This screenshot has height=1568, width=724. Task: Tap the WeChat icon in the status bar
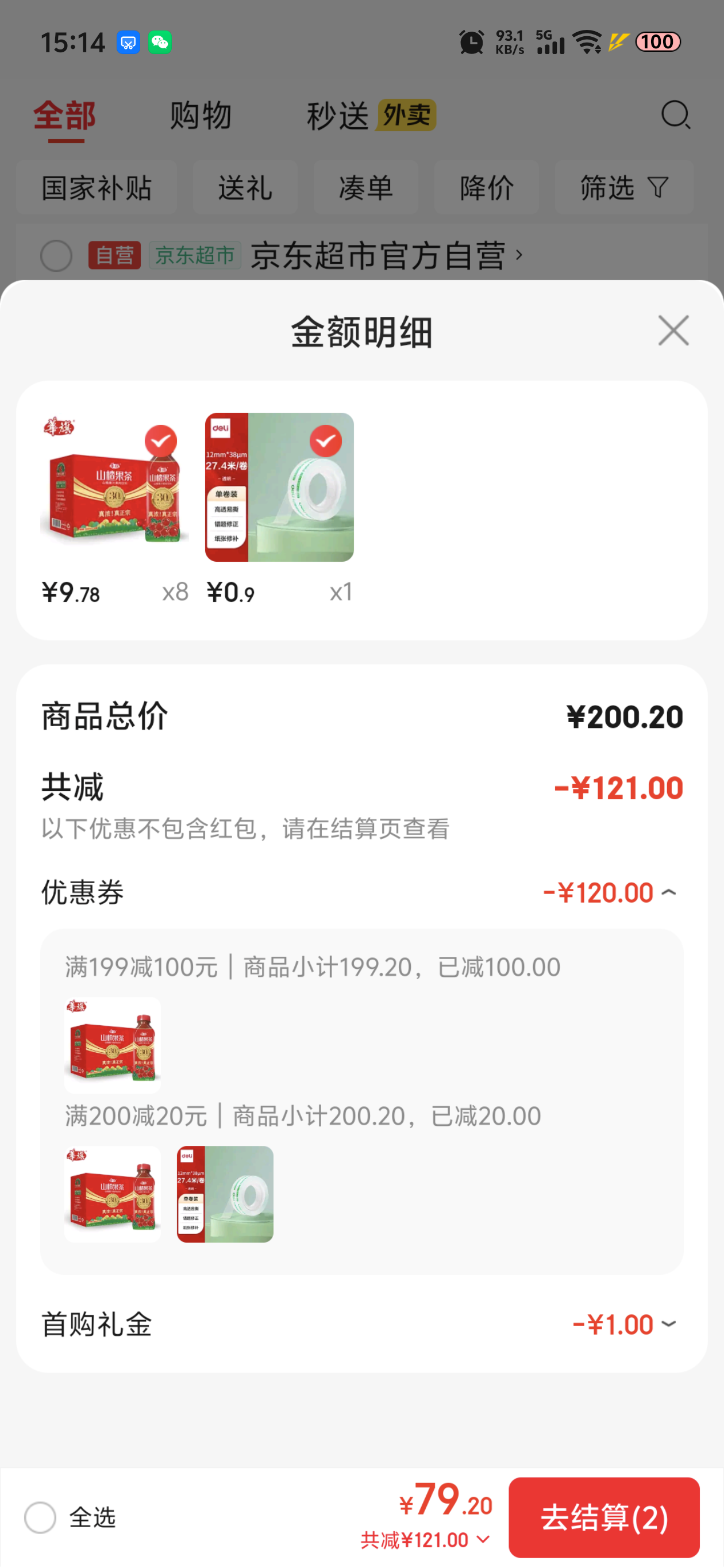[159, 41]
